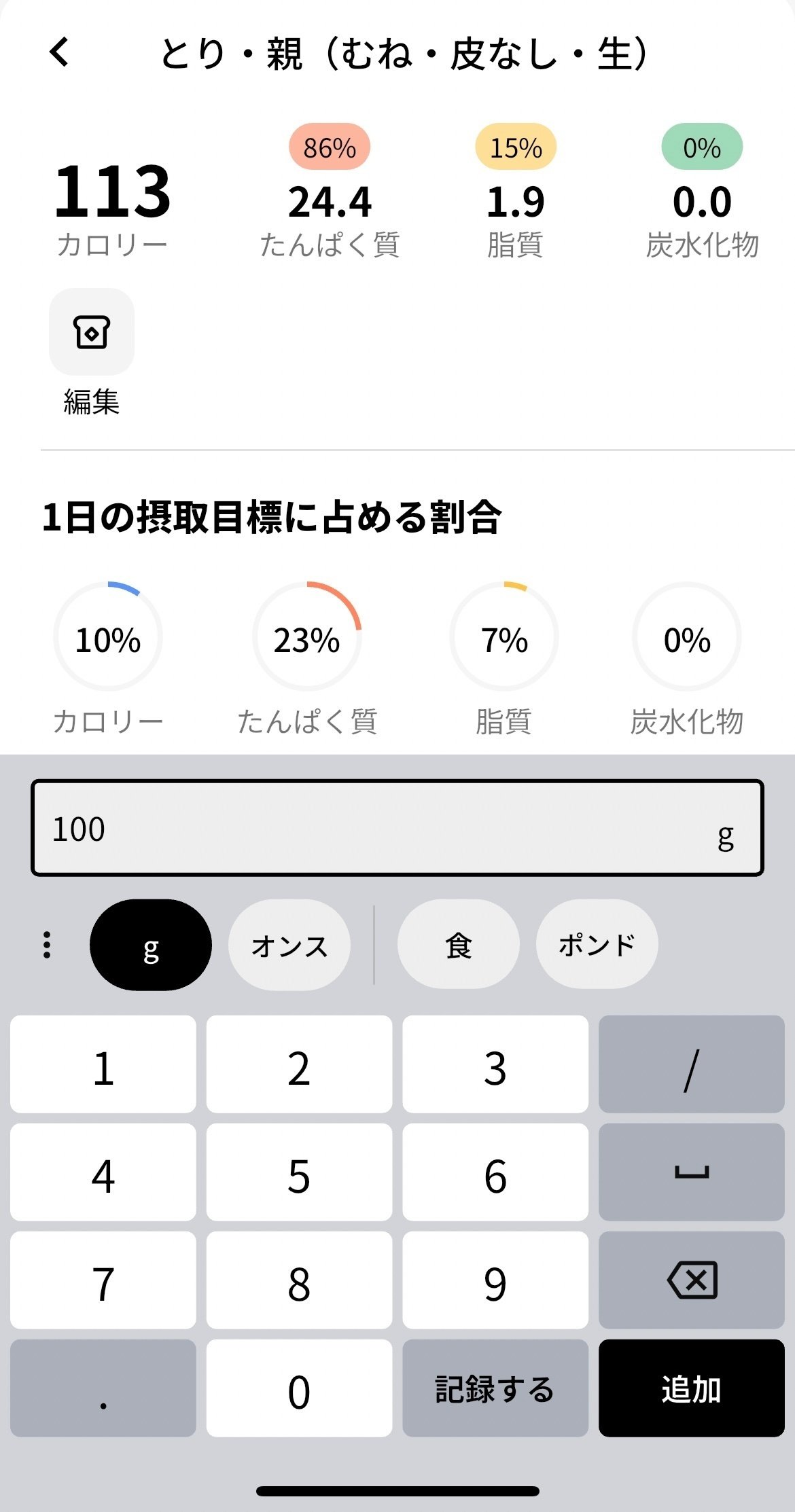
Task: Type a decimal point
Action: tap(103, 1388)
